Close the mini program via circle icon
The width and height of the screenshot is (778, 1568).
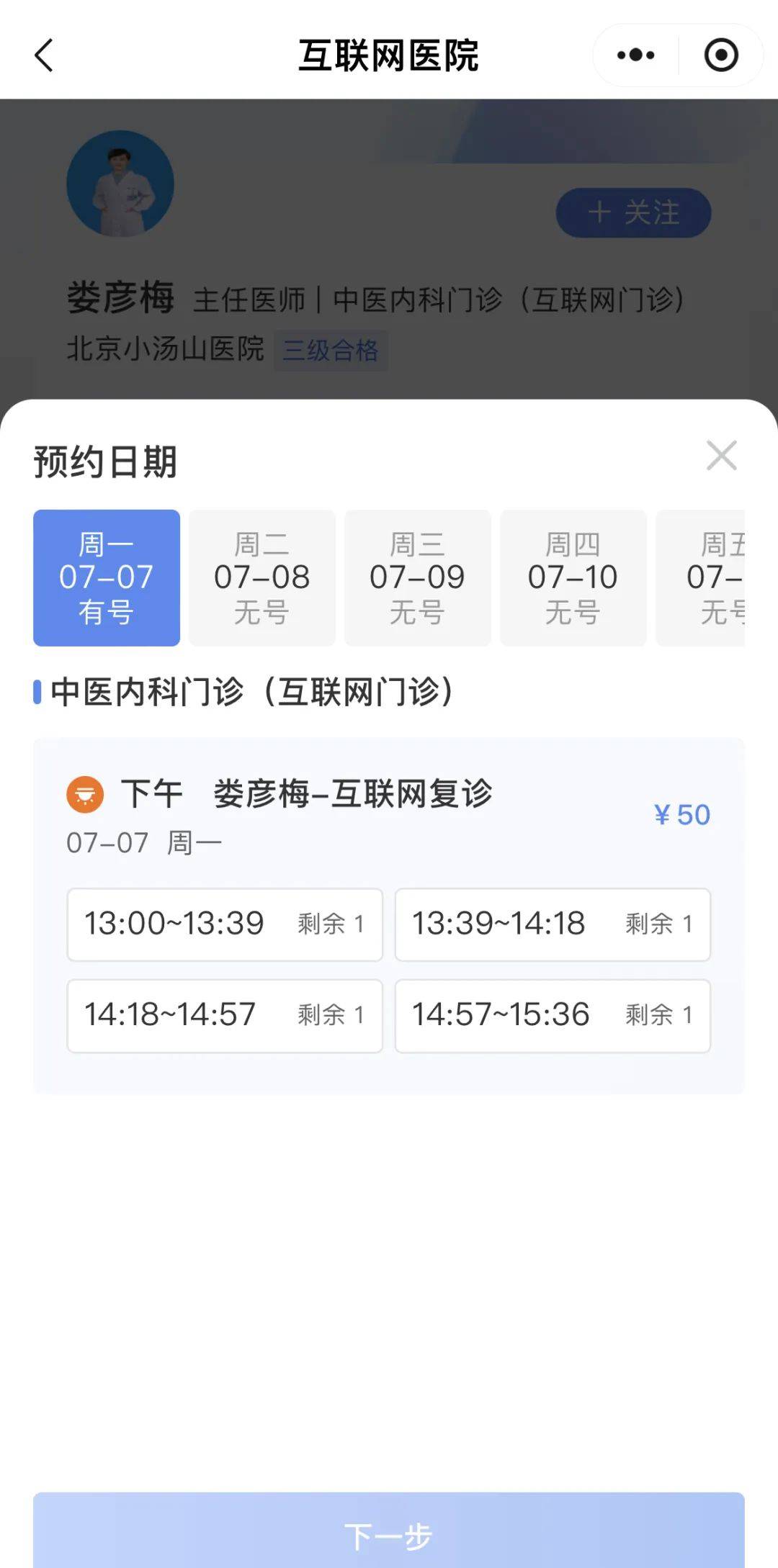coord(721,55)
